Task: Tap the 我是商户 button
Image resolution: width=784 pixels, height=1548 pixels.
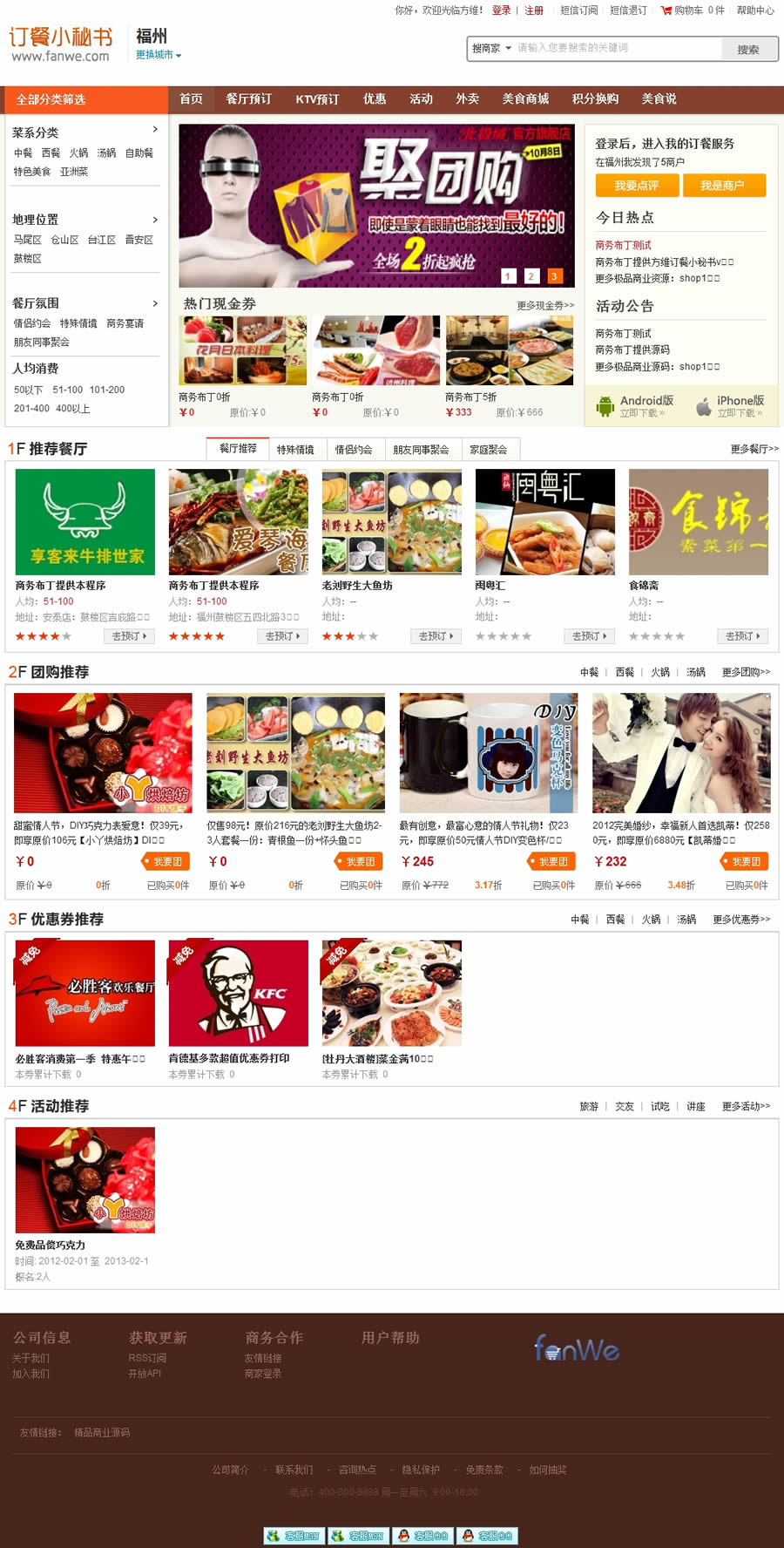Action: 722,186
